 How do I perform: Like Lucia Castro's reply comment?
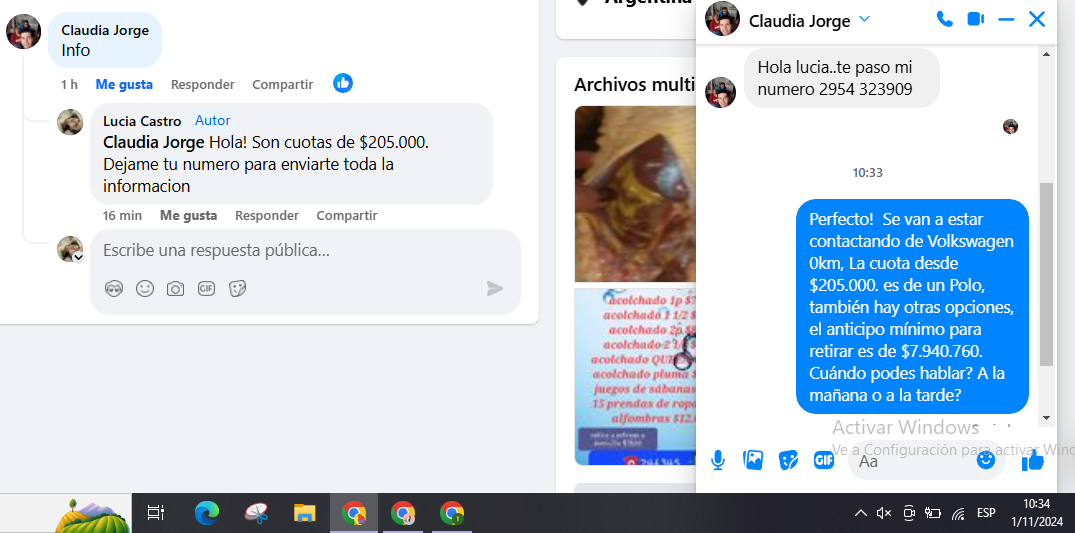coord(188,216)
